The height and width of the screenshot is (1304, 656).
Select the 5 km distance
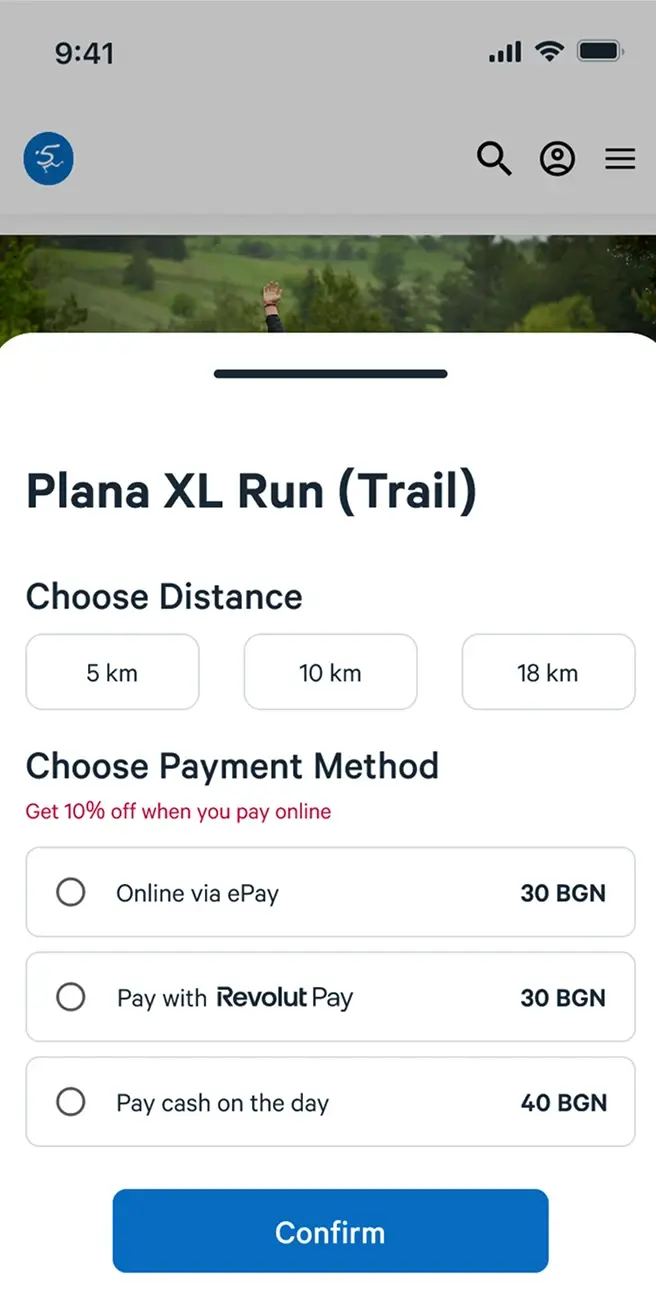pyautogui.click(x=112, y=673)
